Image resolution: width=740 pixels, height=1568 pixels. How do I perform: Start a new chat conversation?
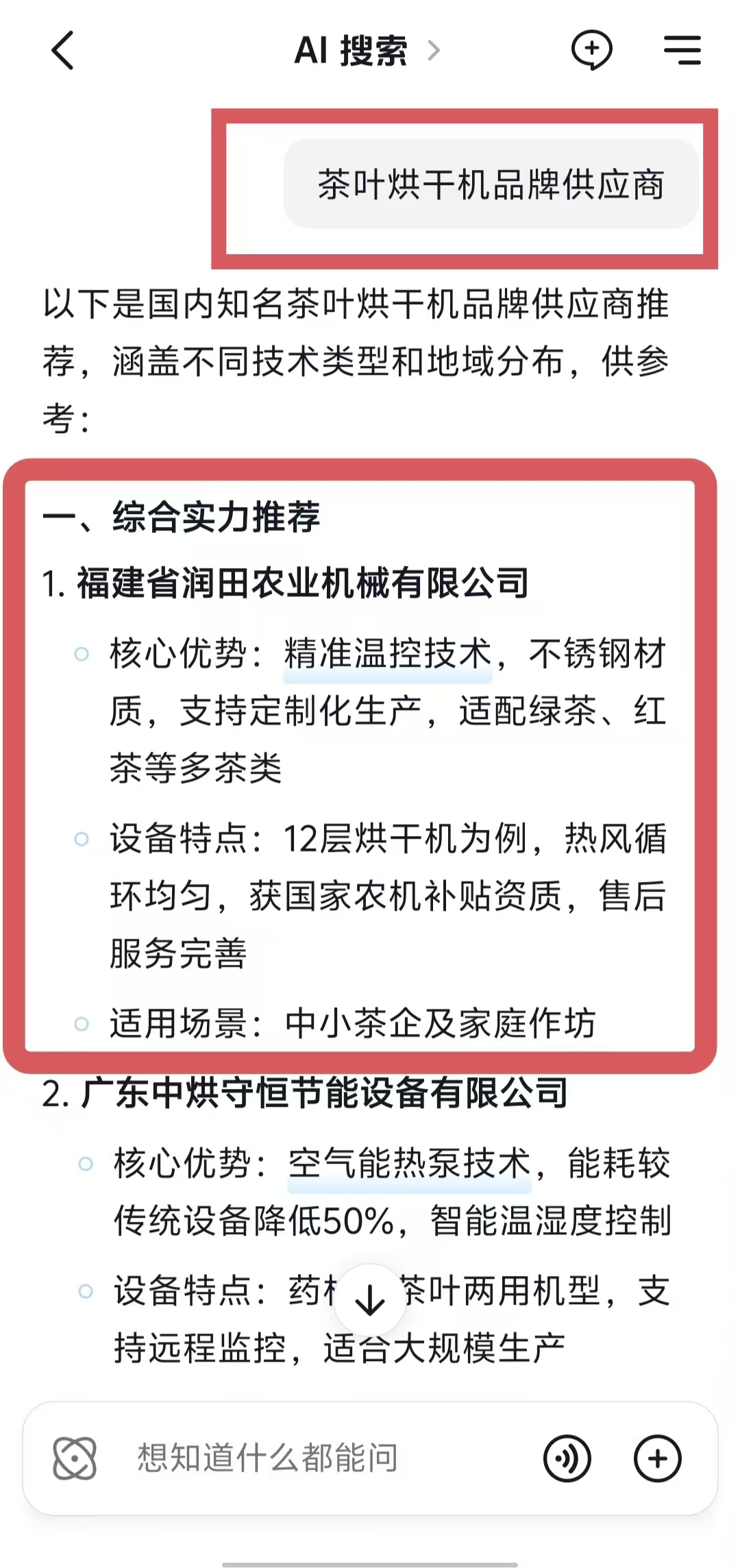[x=591, y=50]
